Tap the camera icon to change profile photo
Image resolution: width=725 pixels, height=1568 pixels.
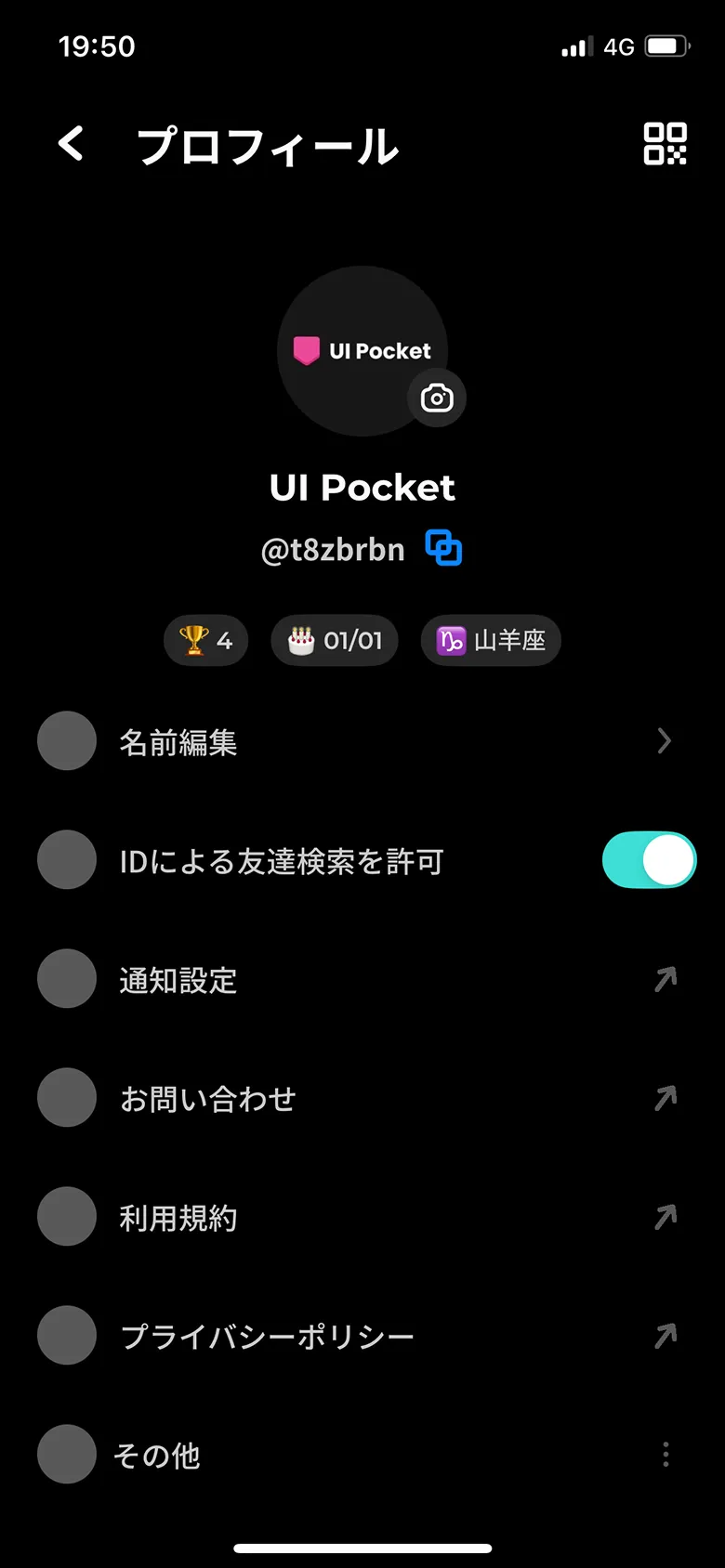[x=436, y=398]
